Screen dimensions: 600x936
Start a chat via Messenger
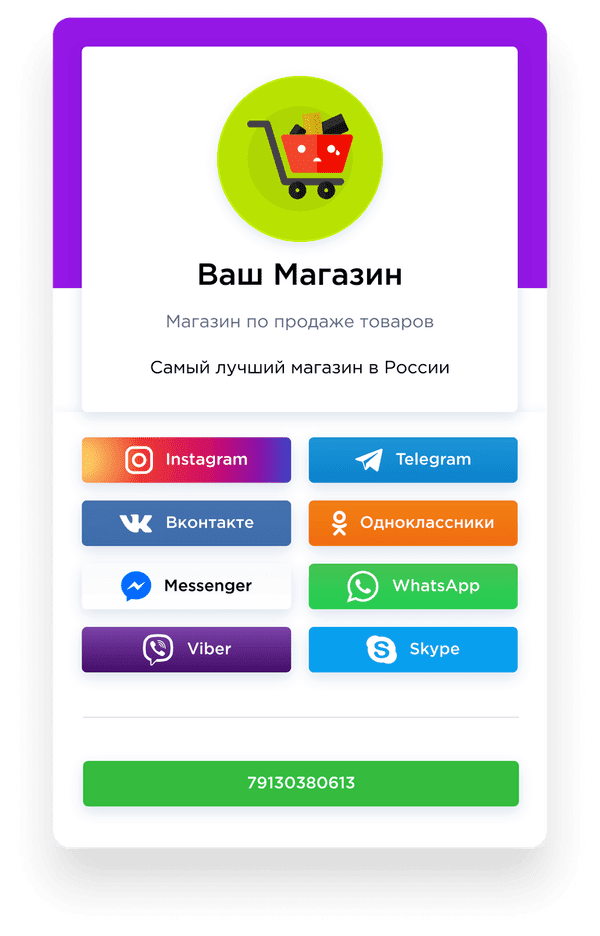[x=186, y=586]
